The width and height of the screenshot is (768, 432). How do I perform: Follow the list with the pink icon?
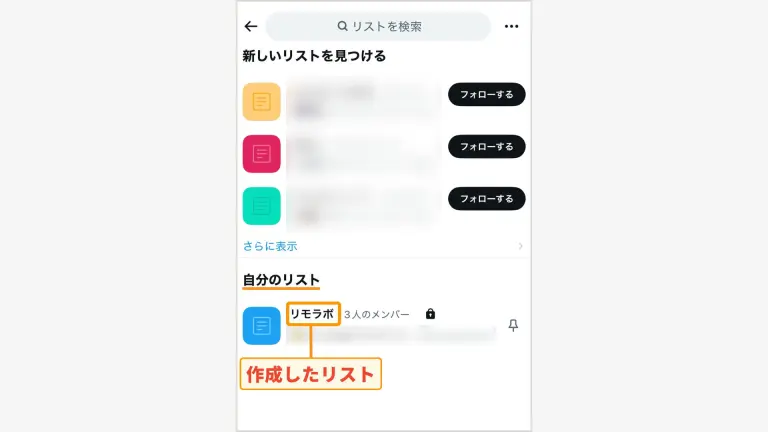(x=486, y=146)
